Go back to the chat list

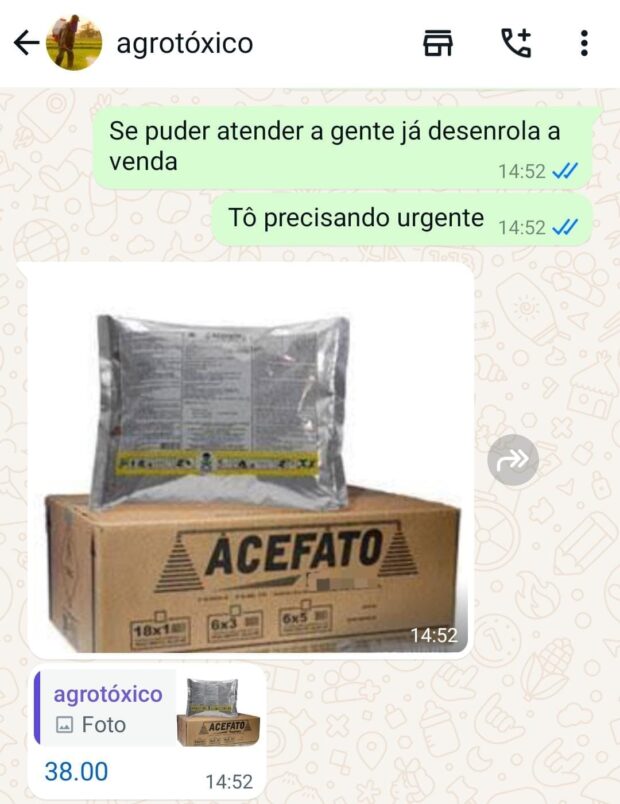pos(25,43)
